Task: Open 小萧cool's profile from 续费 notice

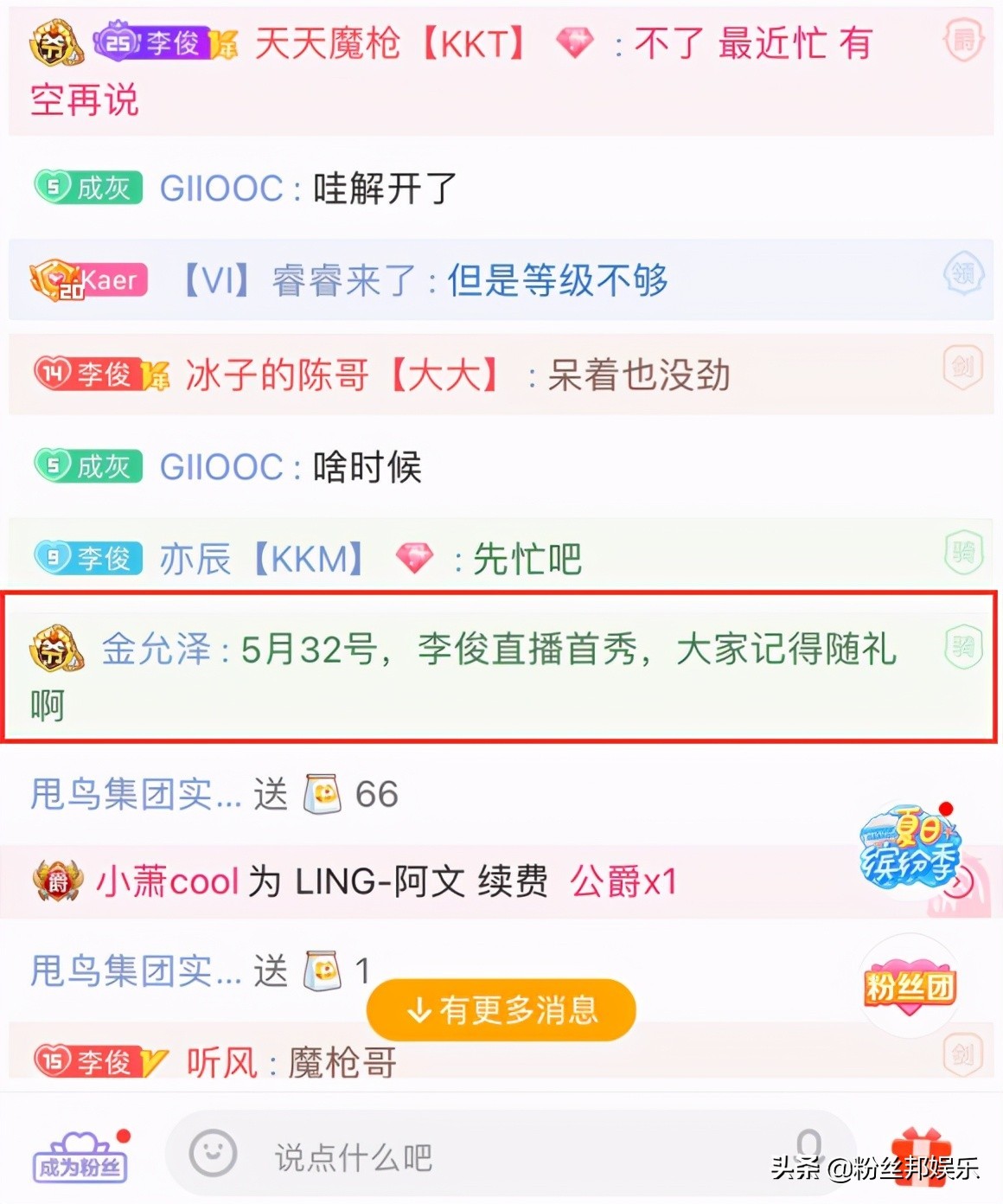Action: [167, 882]
